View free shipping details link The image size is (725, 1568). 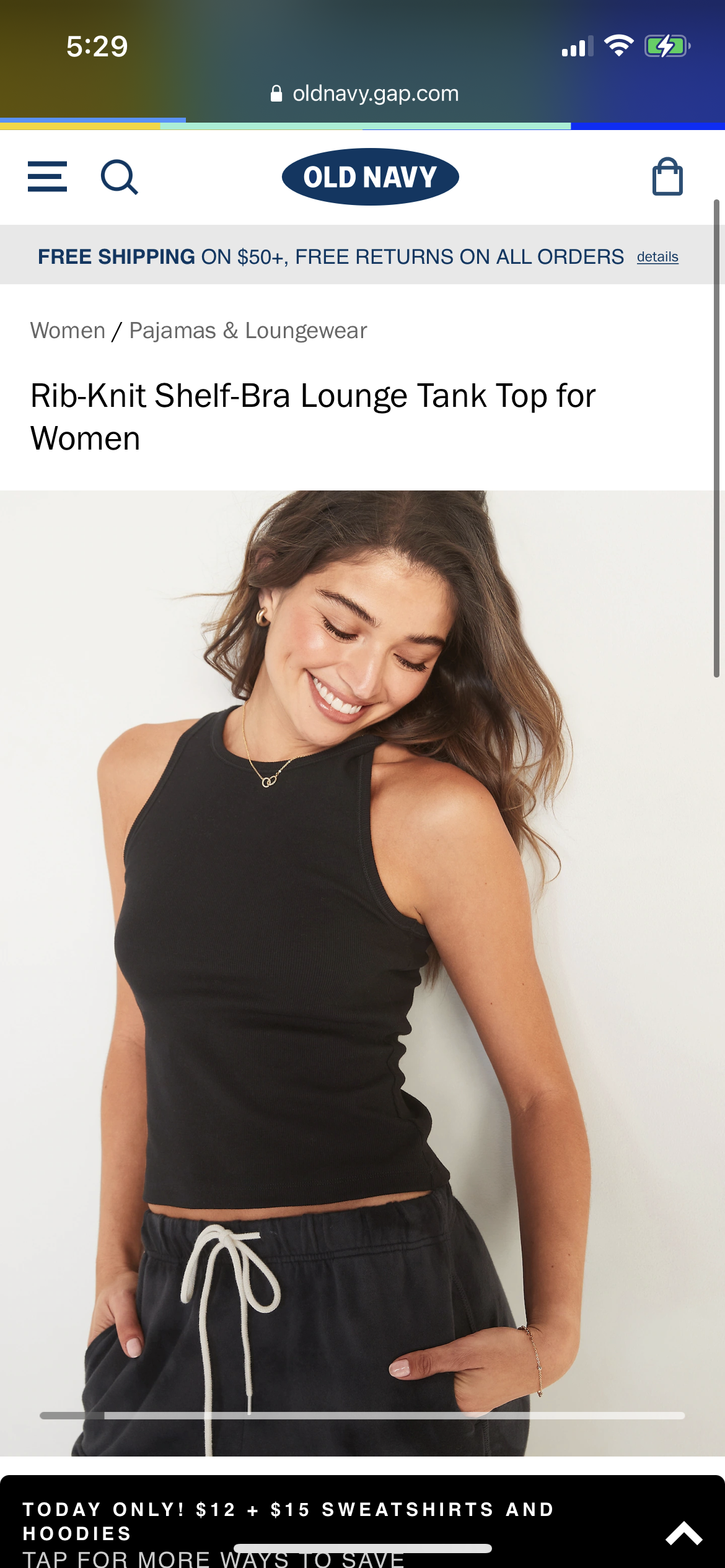[x=657, y=257]
